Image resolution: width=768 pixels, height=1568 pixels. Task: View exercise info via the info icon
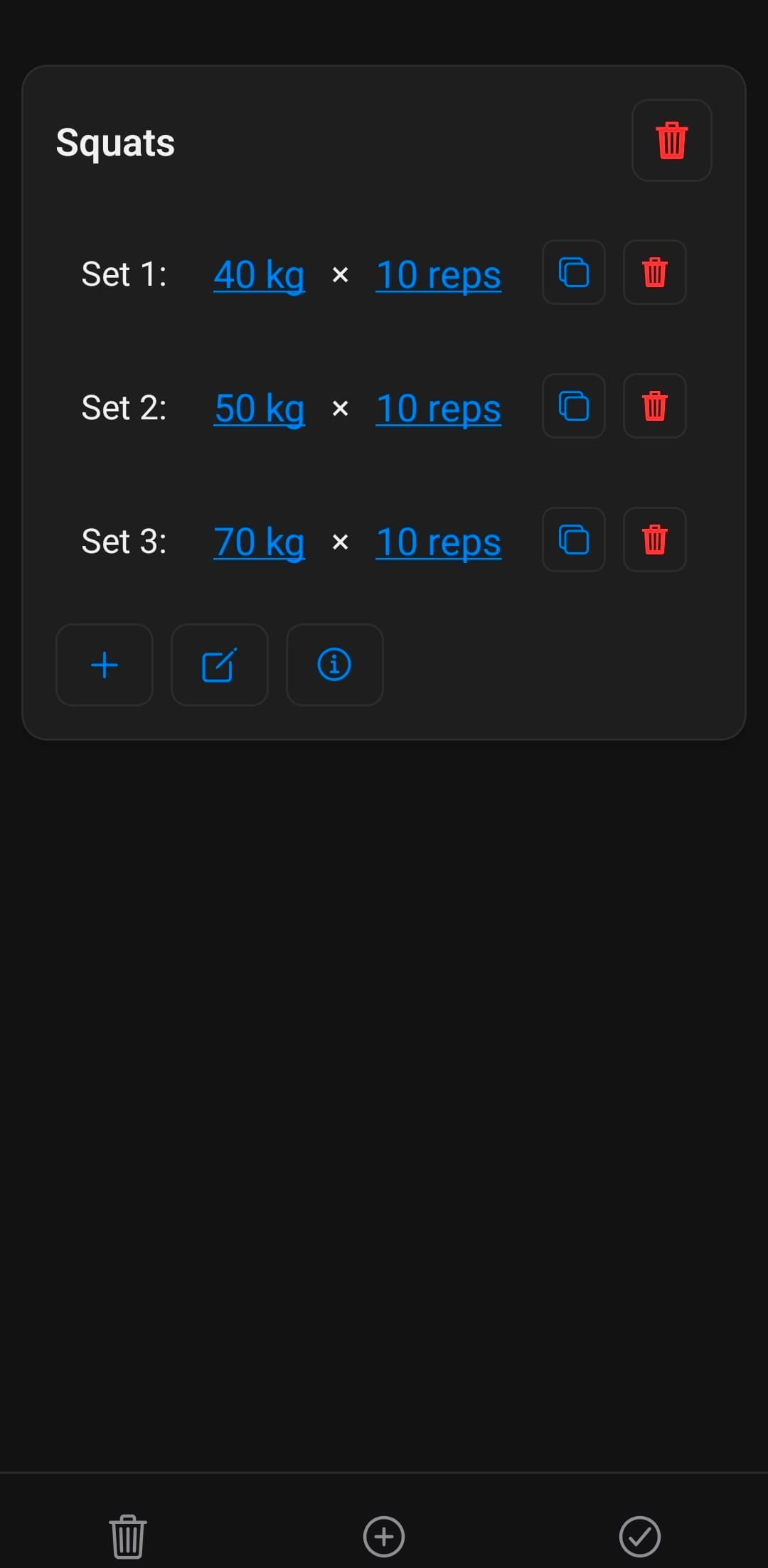coord(334,665)
